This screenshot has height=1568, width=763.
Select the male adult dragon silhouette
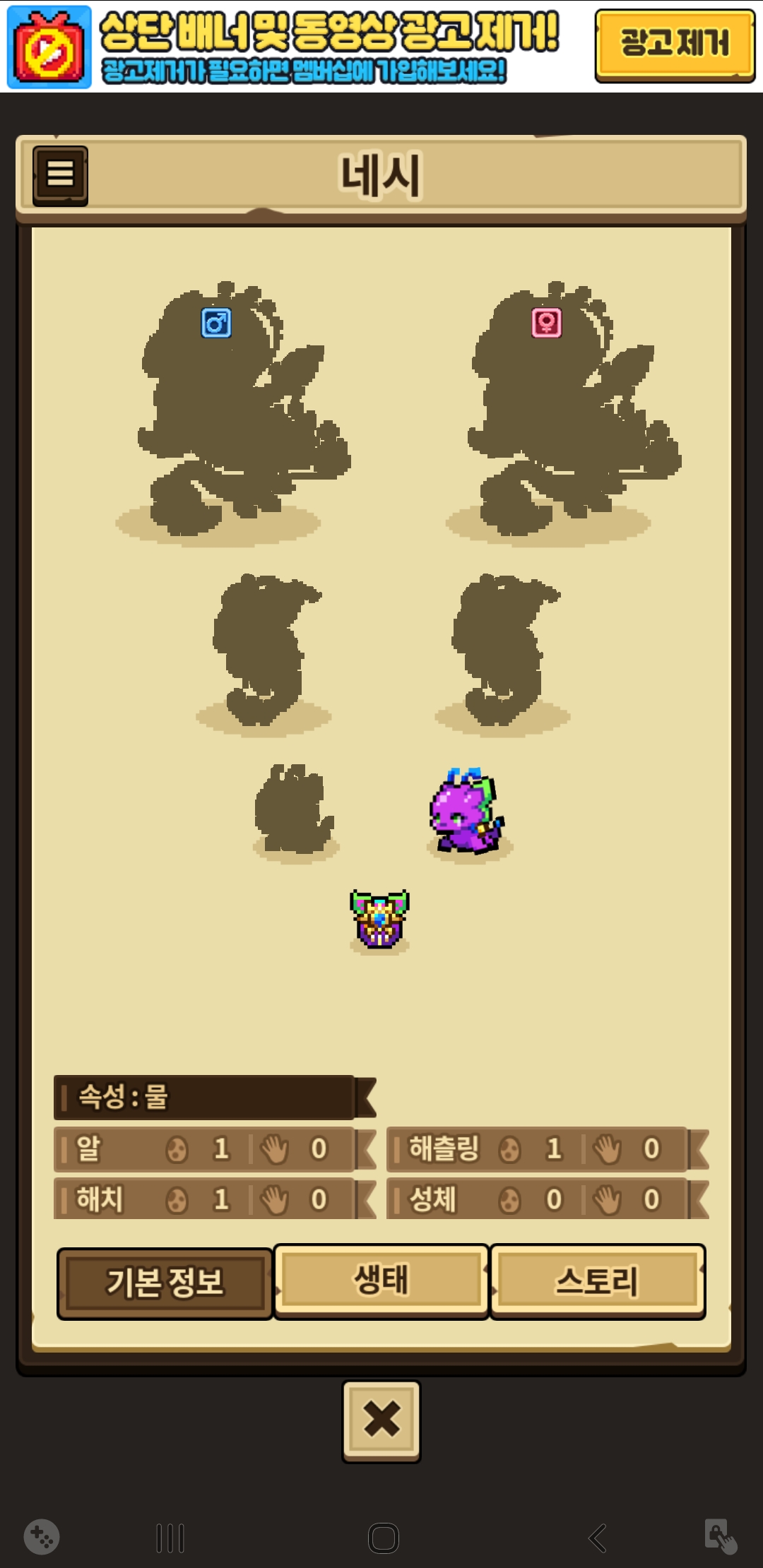pyautogui.click(x=240, y=410)
